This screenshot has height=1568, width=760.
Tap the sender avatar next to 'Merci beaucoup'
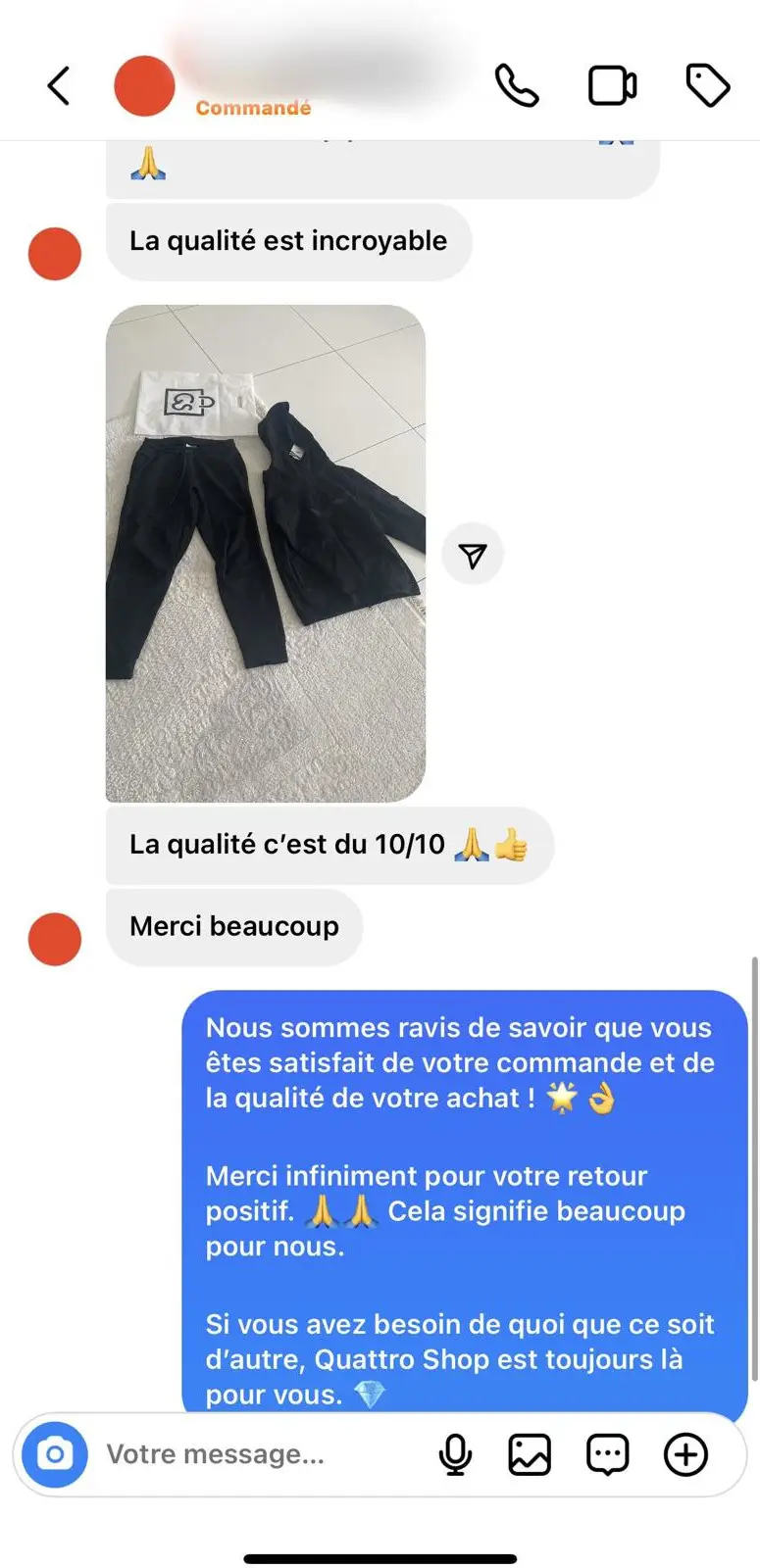click(x=55, y=939)
